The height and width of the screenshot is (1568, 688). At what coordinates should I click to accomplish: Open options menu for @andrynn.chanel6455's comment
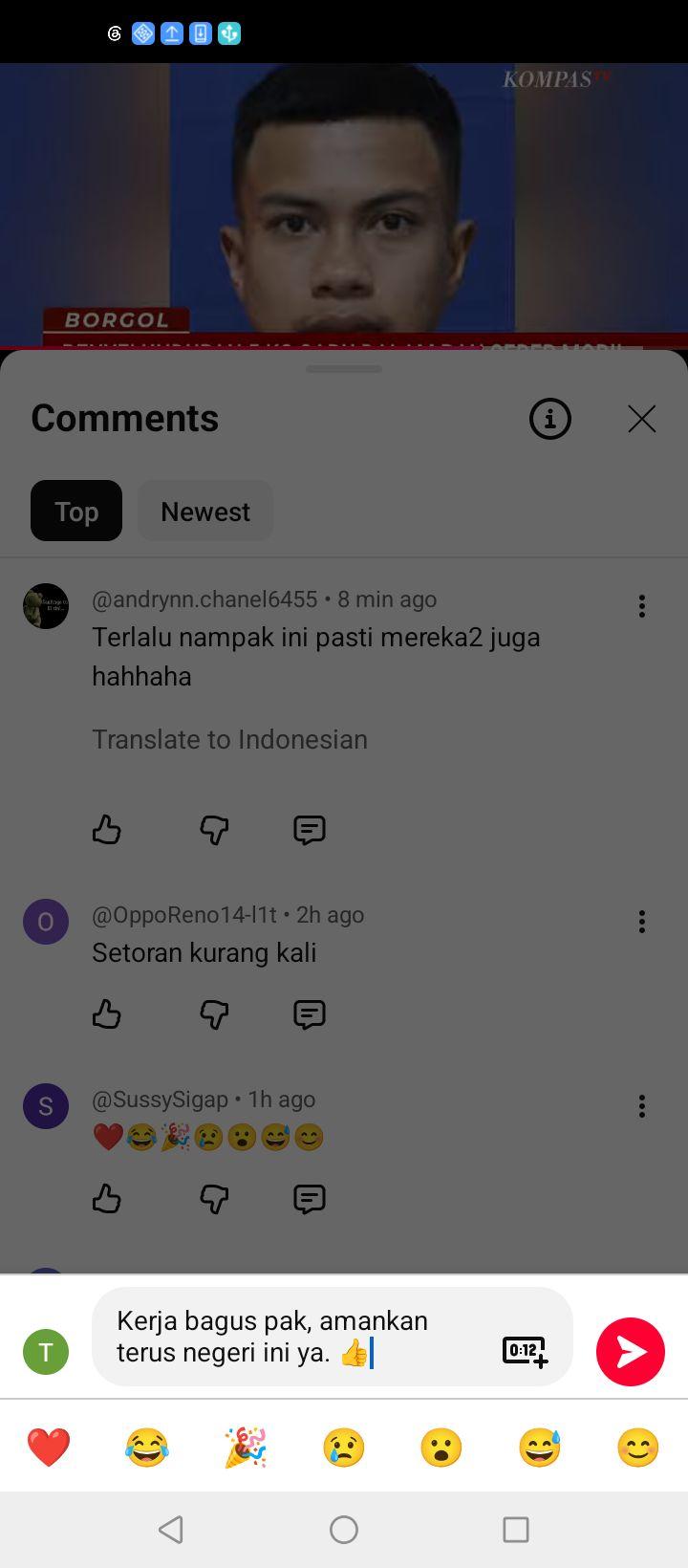(642, 606)
